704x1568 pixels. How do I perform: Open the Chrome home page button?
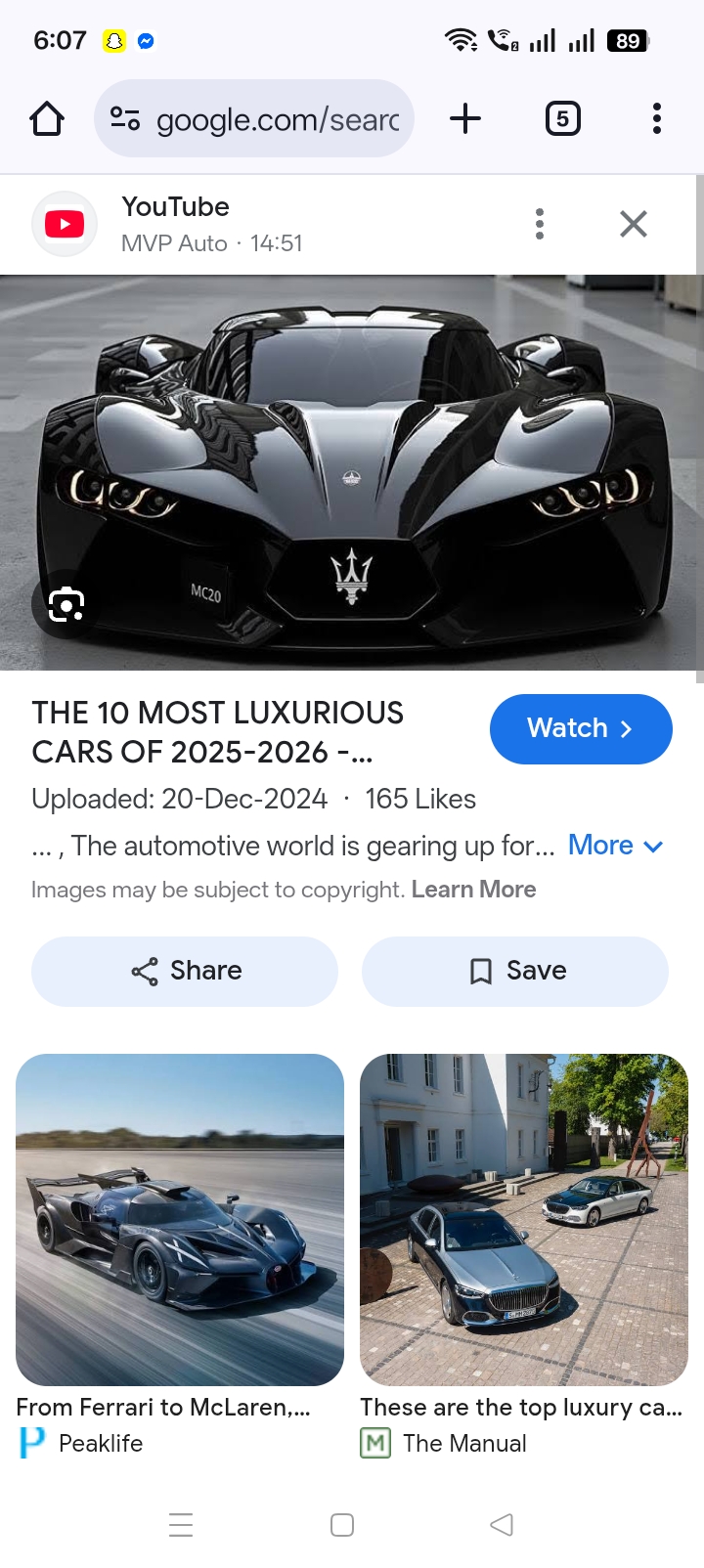click(47, 119)
